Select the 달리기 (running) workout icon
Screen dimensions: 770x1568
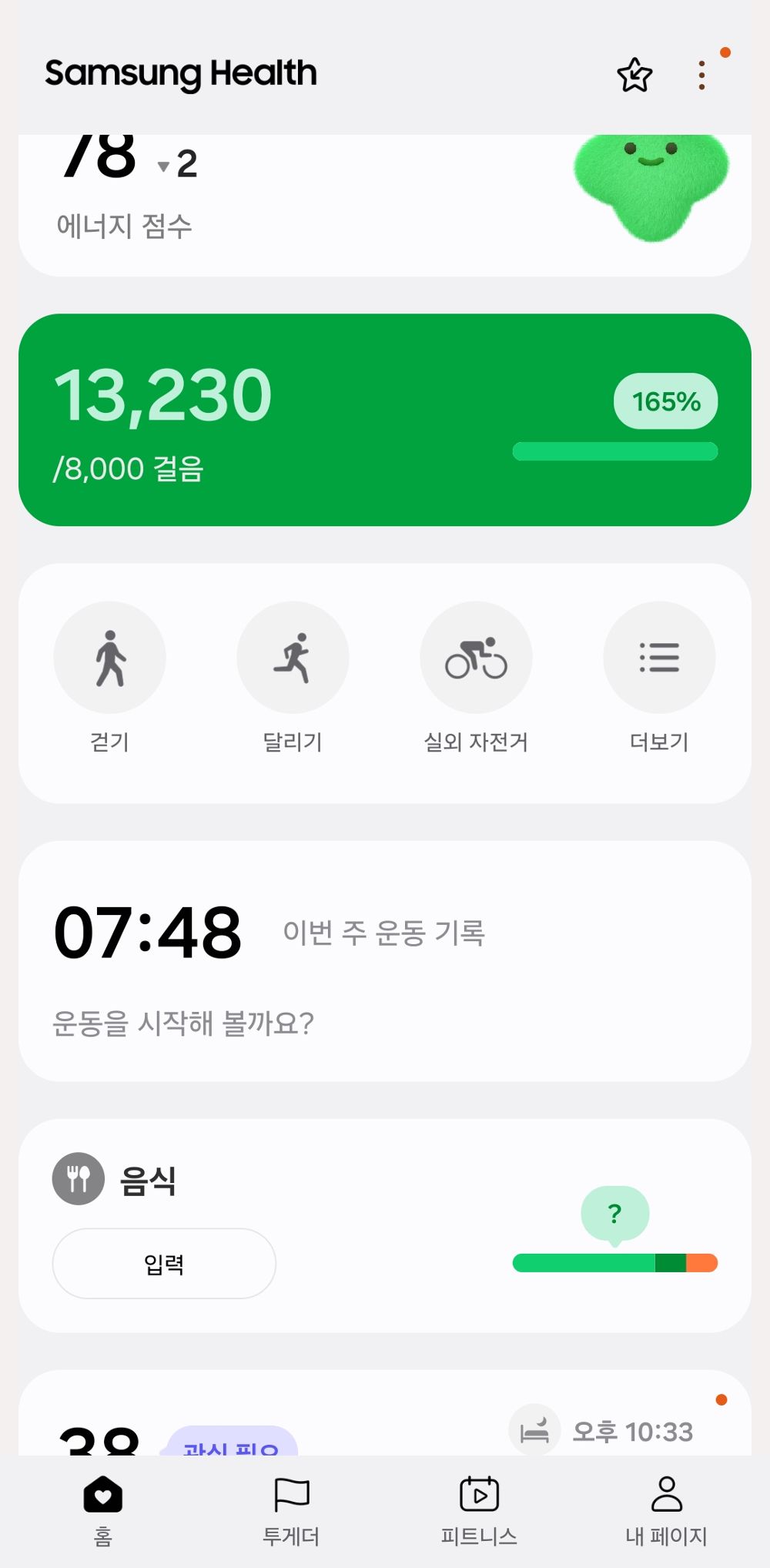pyautogui.click(x=293, y=656)
